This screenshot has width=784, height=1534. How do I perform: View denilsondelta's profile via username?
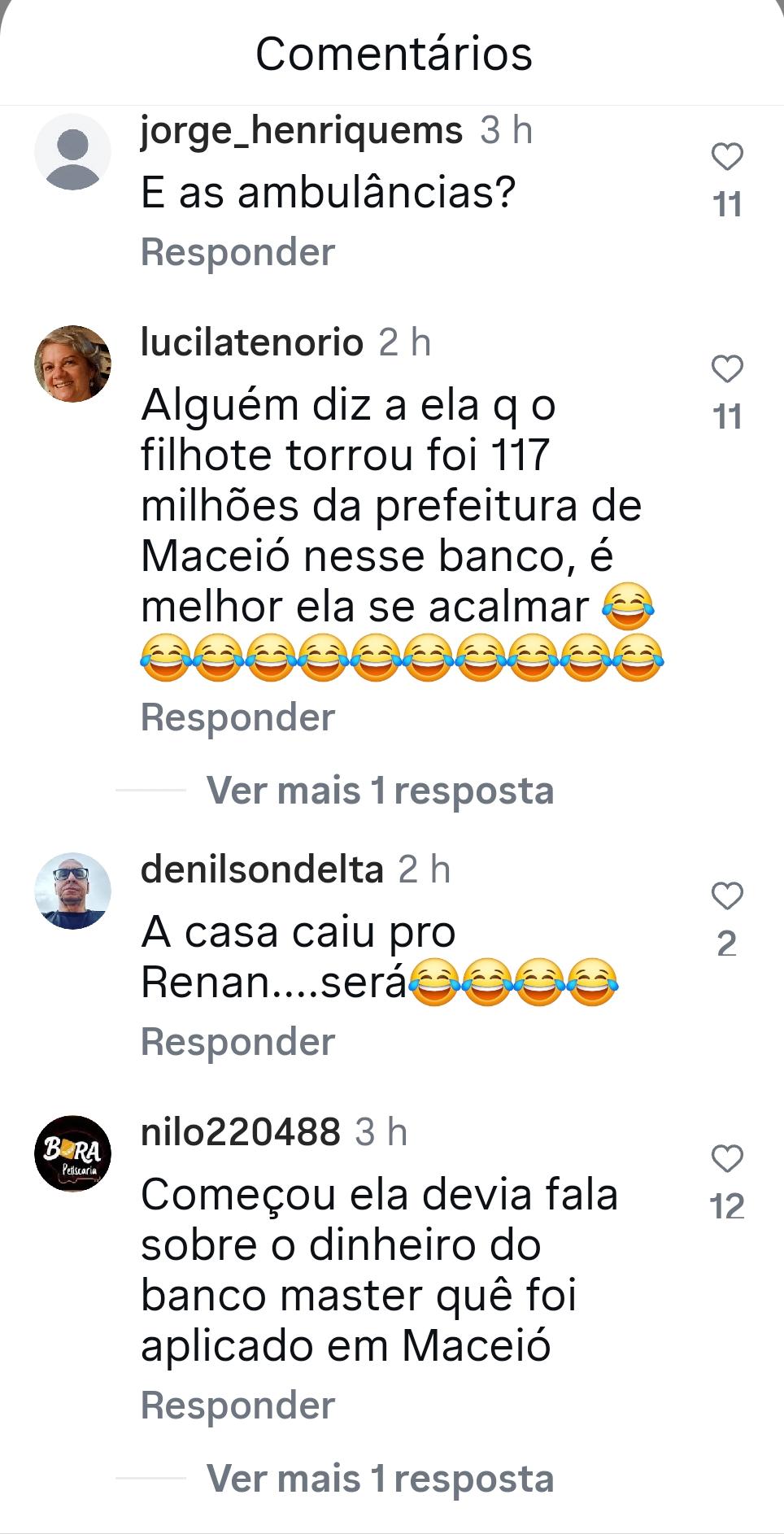pyautogui.click(x=262, y=869)
